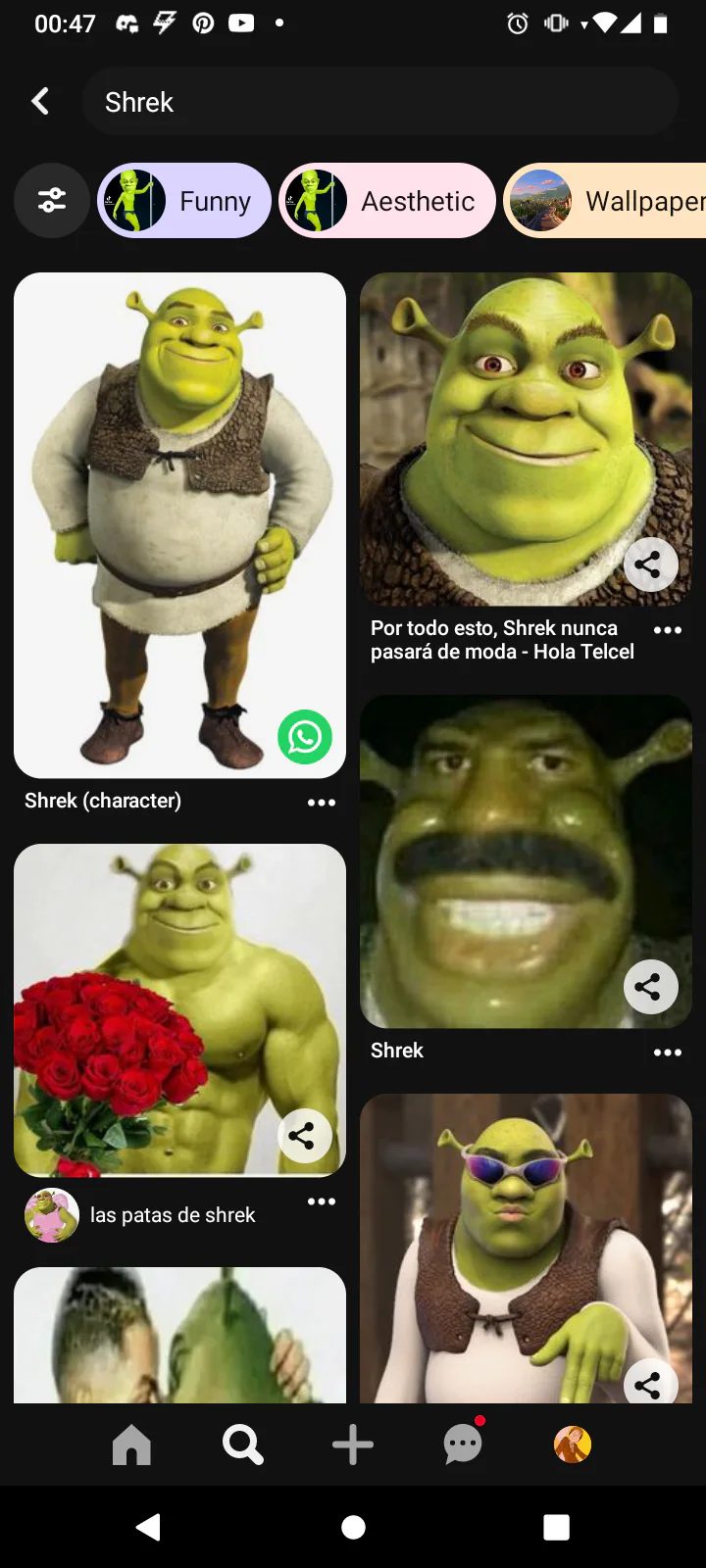
Task: Open the search filters button
Action: point(52,201)
